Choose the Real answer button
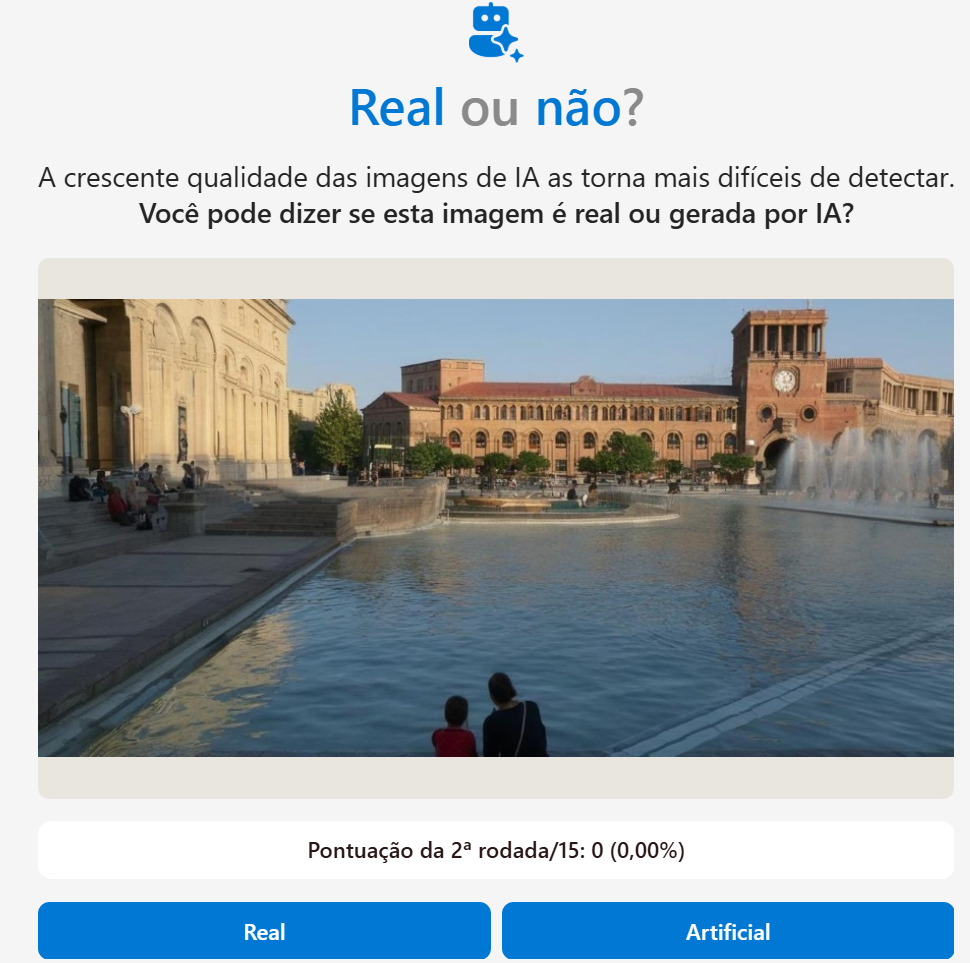Image resolution: width=970 pixels, height=963 pixels. pyautogui.click(x=264, y=932)
